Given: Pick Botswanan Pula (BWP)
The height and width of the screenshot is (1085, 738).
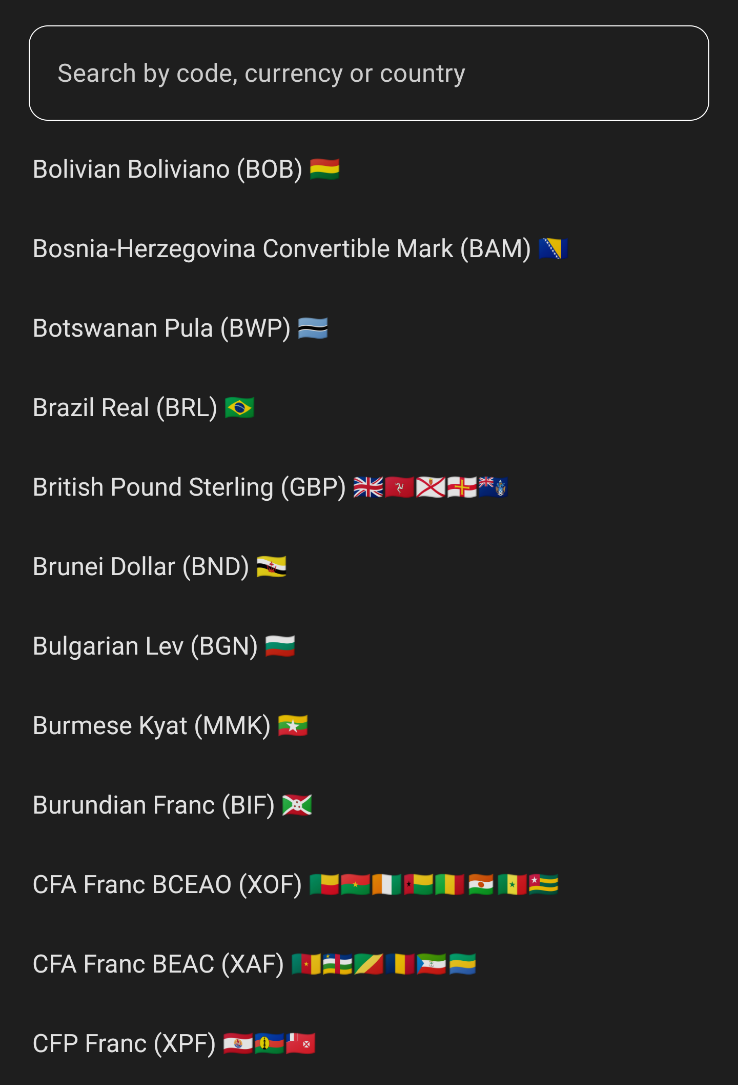Looking at the screenshot, I should tap(180, 328).
